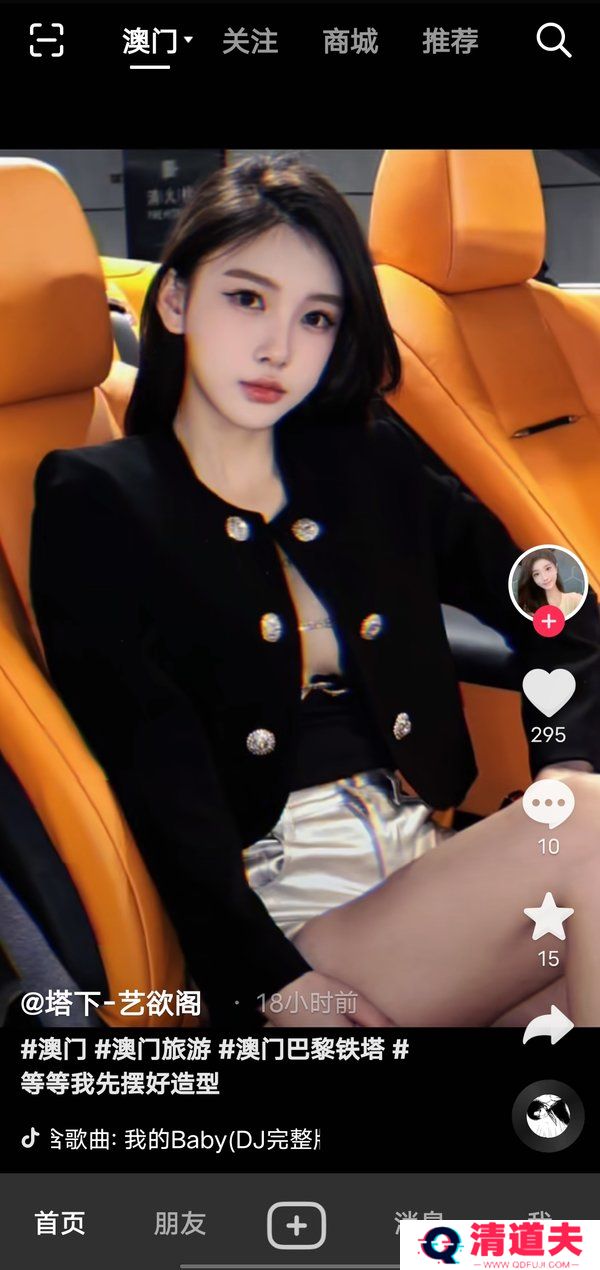Image resolution: width=600 pixels, height=1270 pixels.
Task: Create a new post with the plus button
Action: click(297, 1224)
